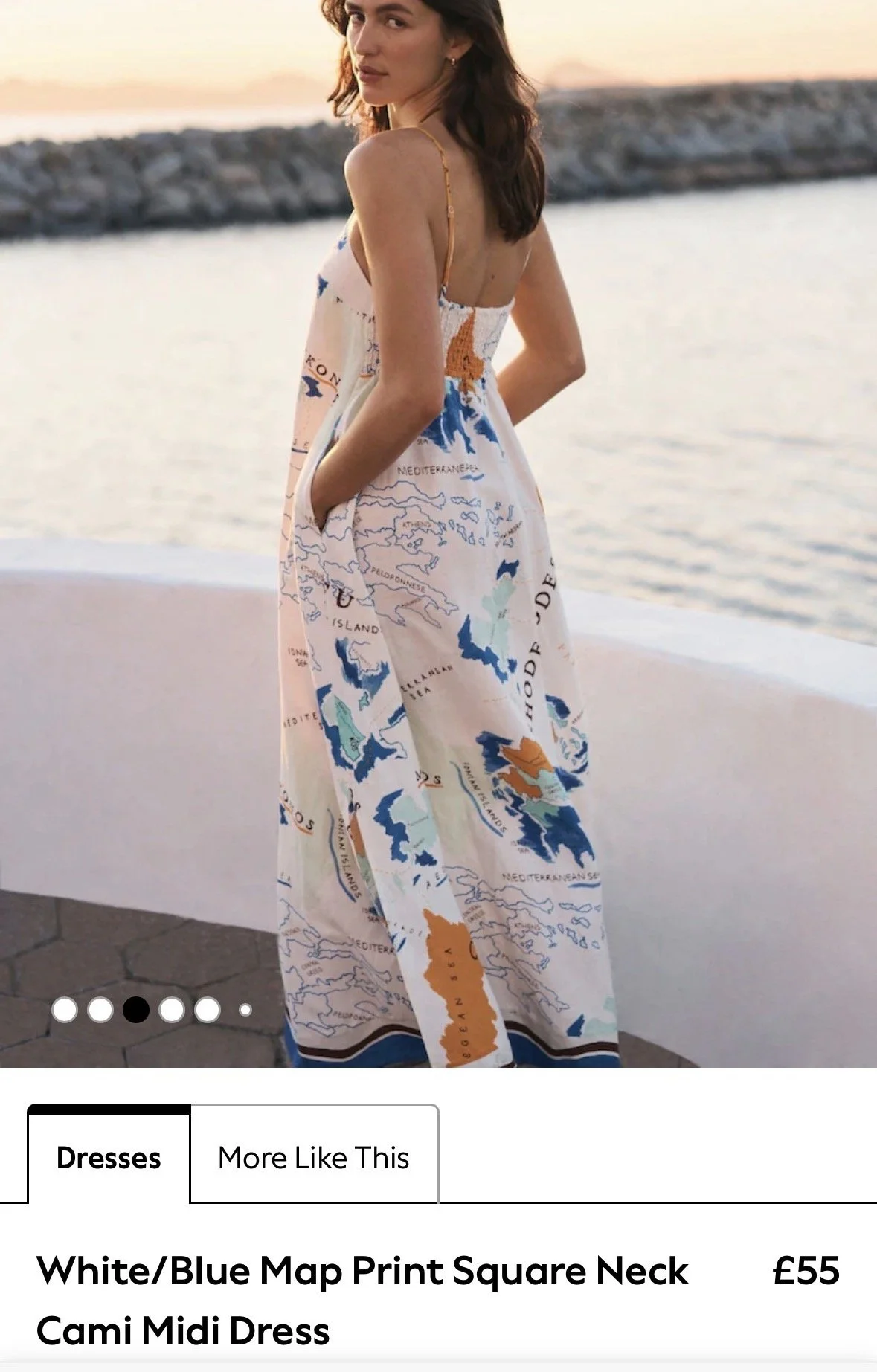
Task: Jump to the first image indicator dot
Action: click(65, 1010)
